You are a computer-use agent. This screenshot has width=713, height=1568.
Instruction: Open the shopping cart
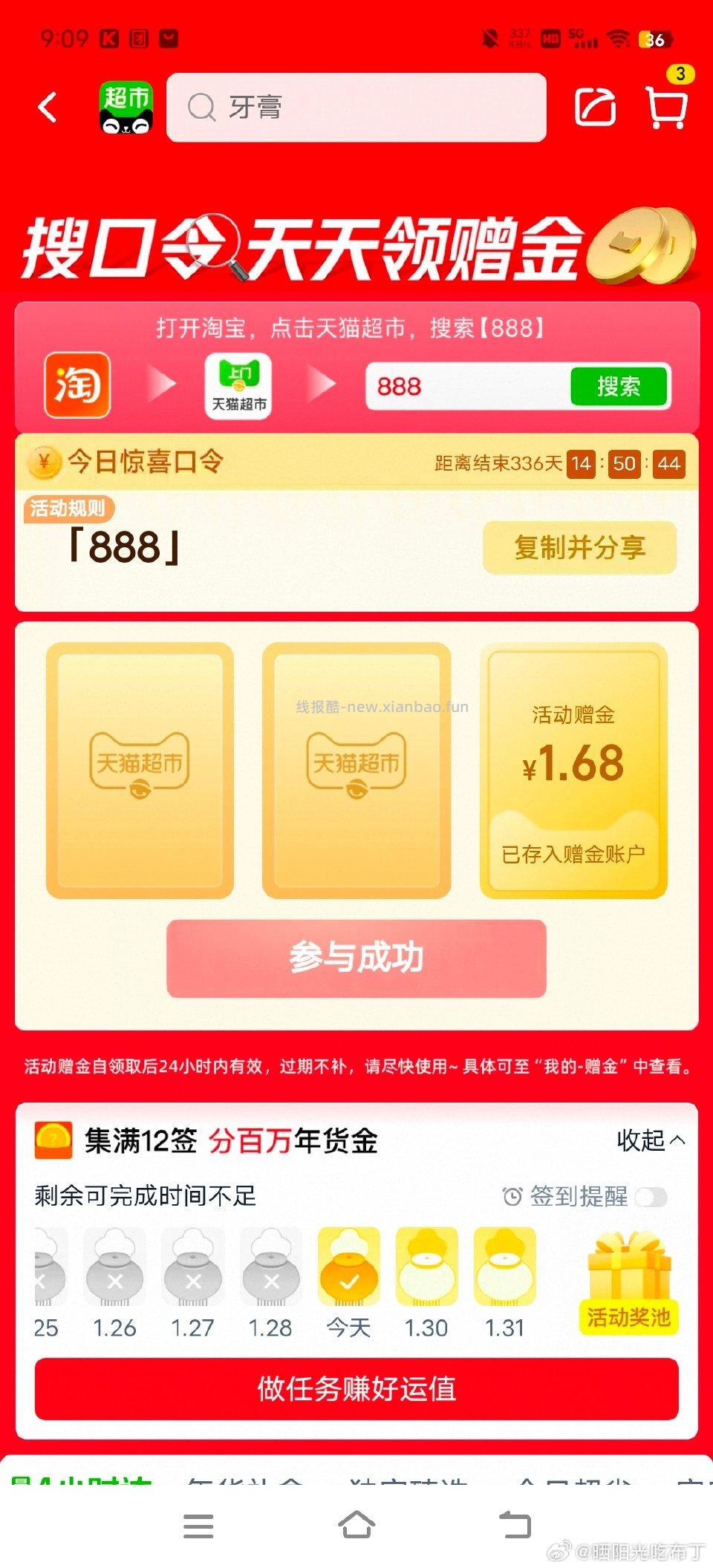pyautogui.click(x=666, y=108)
